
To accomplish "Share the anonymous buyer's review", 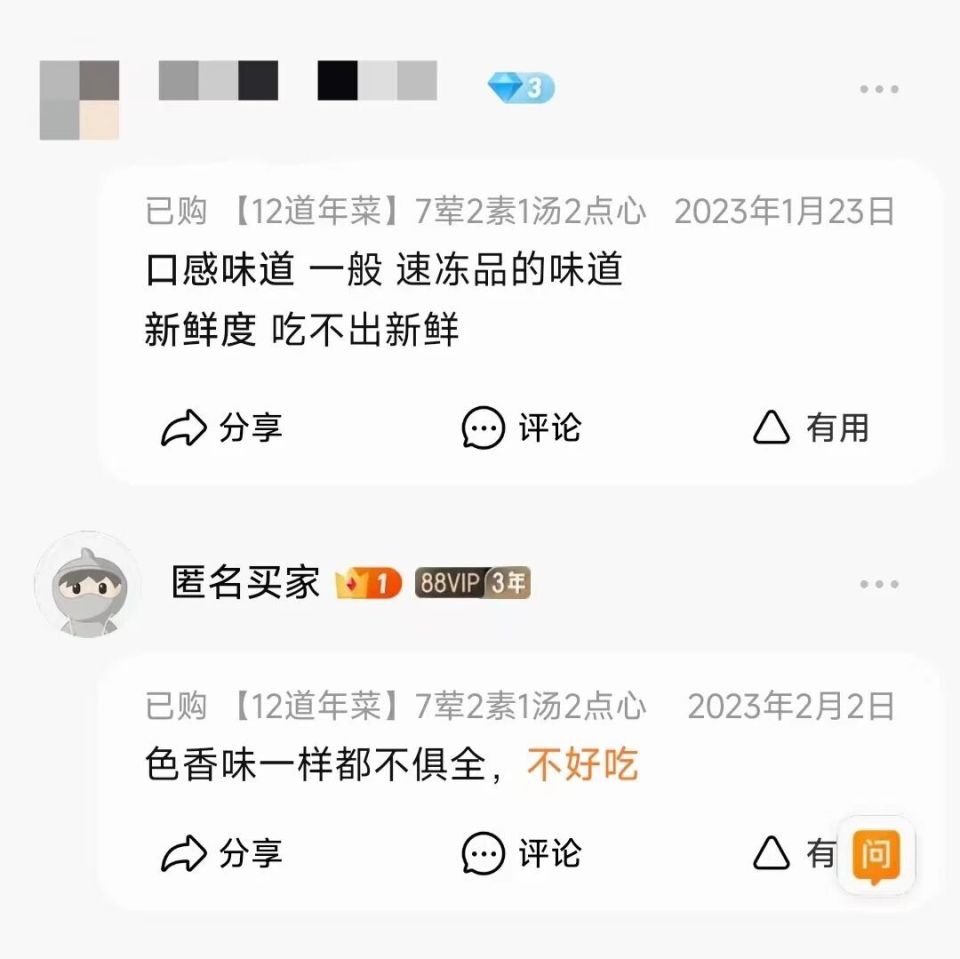I will pyautogui.click(x=221, y=853).
